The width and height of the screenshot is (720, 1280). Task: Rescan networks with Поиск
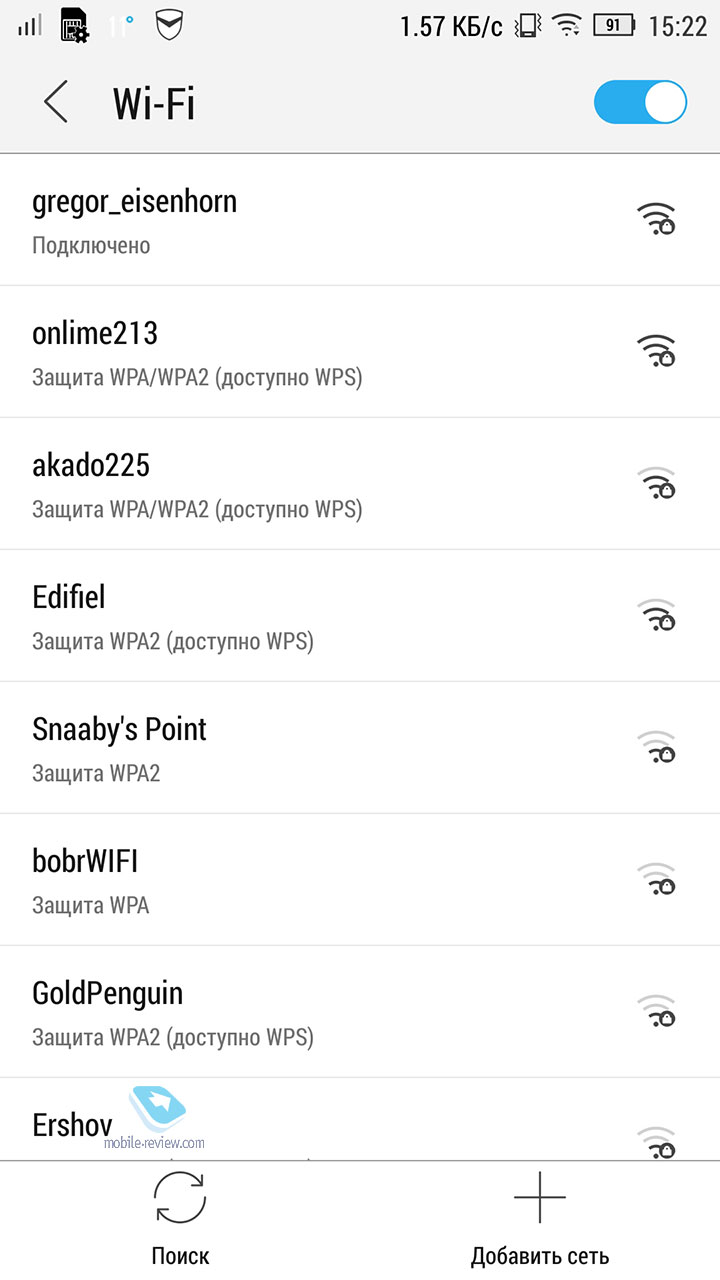click(x=180, y=1220)
